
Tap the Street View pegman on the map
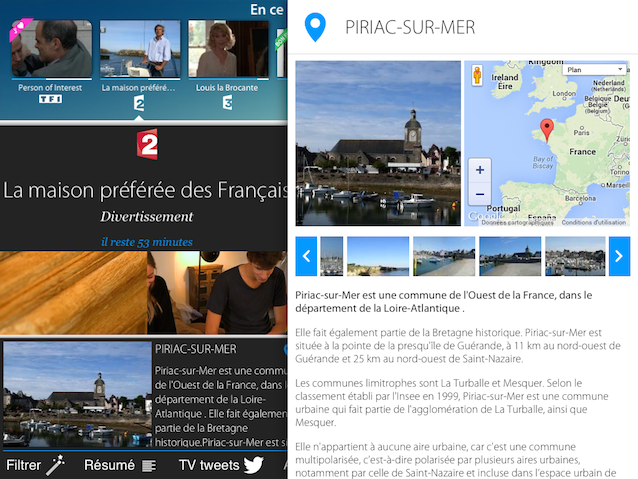coord(476,76)
